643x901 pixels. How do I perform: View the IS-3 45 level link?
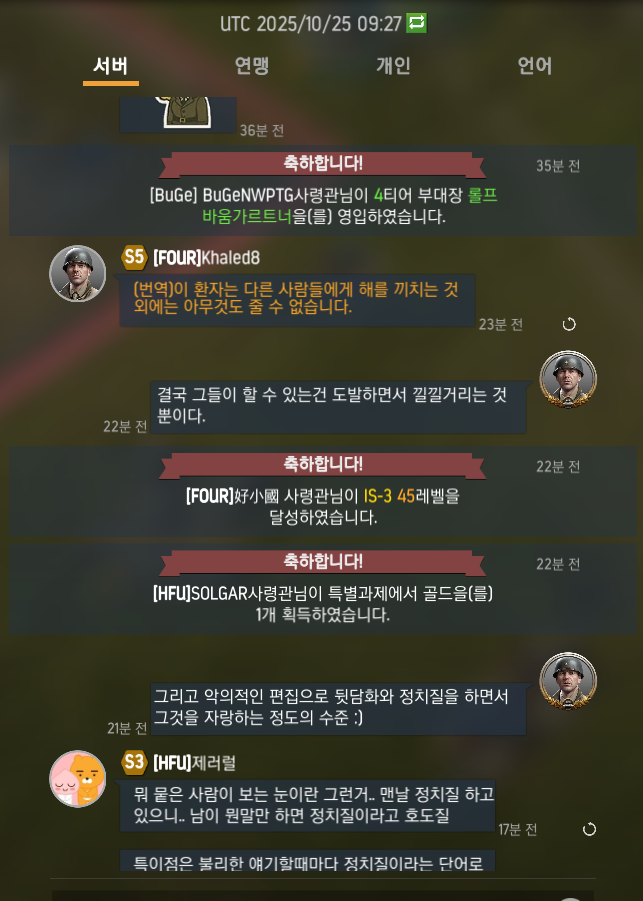[x=388, y=496]
